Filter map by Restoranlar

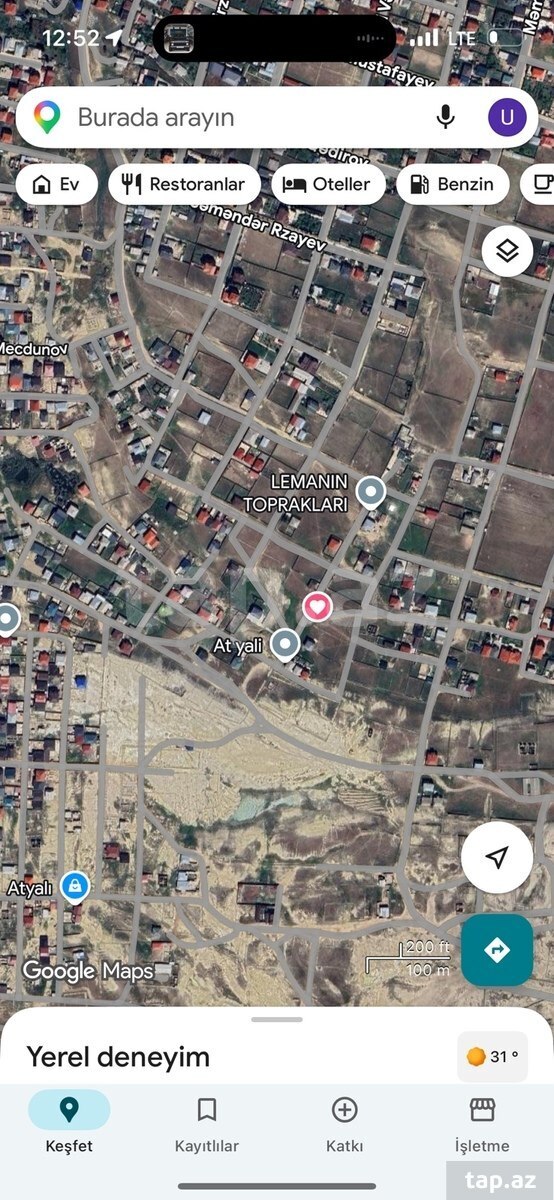pyautogui.click(x=184, y=184)
